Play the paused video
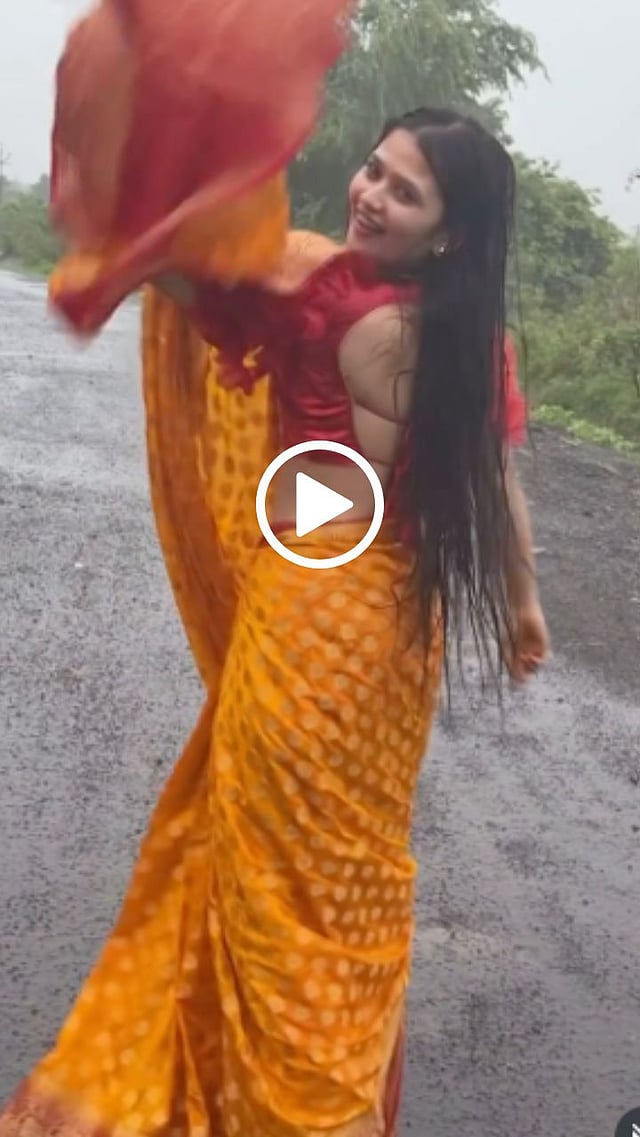Viewport: 640px width, 1137px height. coord(320,505)
